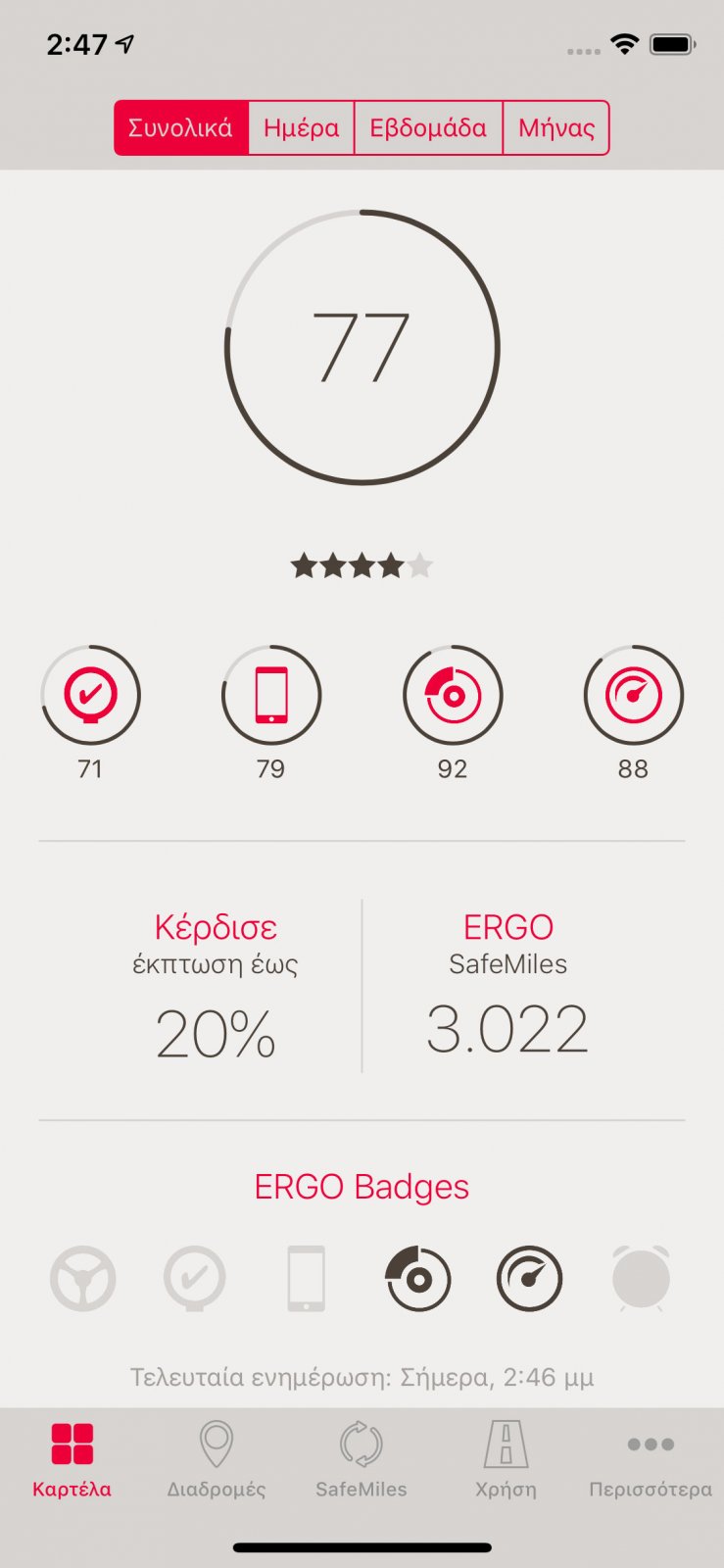Select the Συνολικά segment
The width and height of the screenshot is (724, 1568).
[x=181, y=128]
